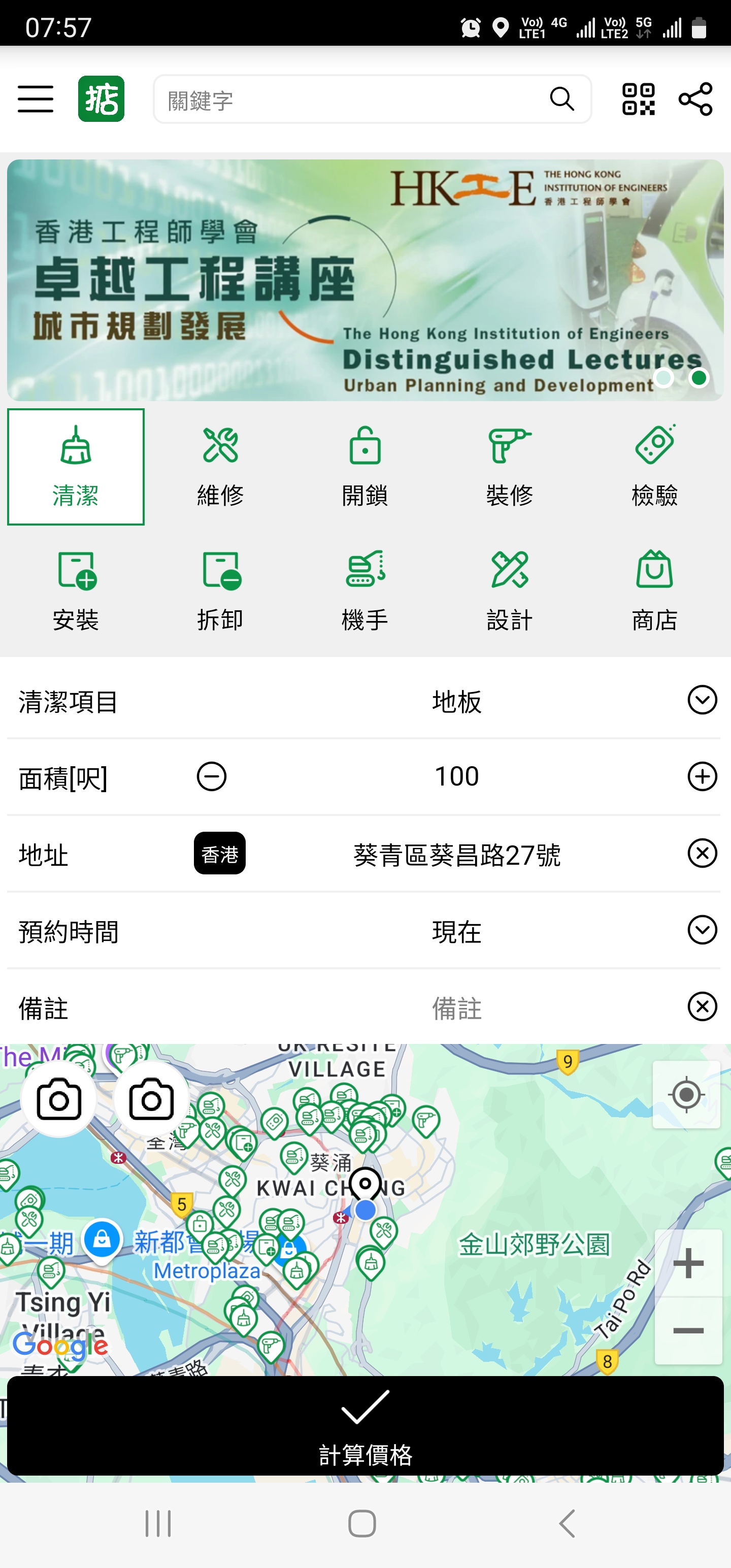Screen dimensions: 731x1568
Task: Open the 商店 shop category icon
Action: click(655, 589)
